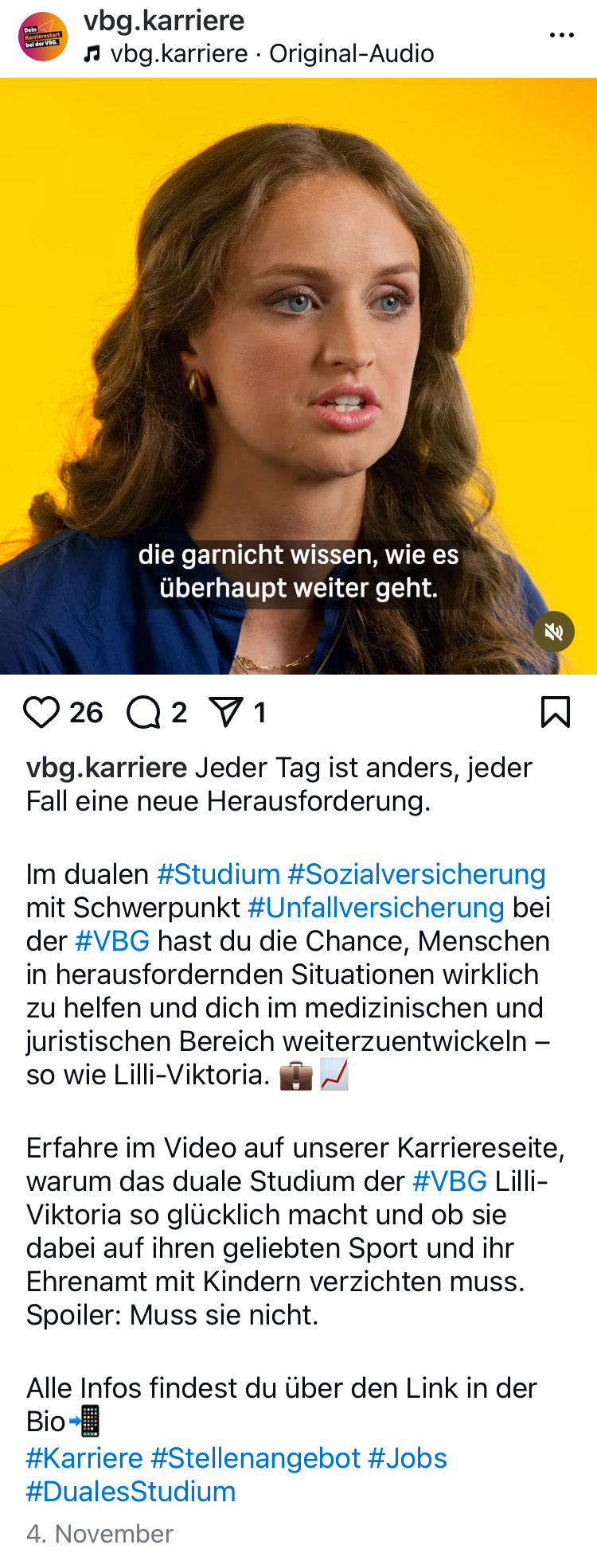Open hashtag #Sozialversicherung
This screenshot has width=597, height=1568.
(416, 874)
